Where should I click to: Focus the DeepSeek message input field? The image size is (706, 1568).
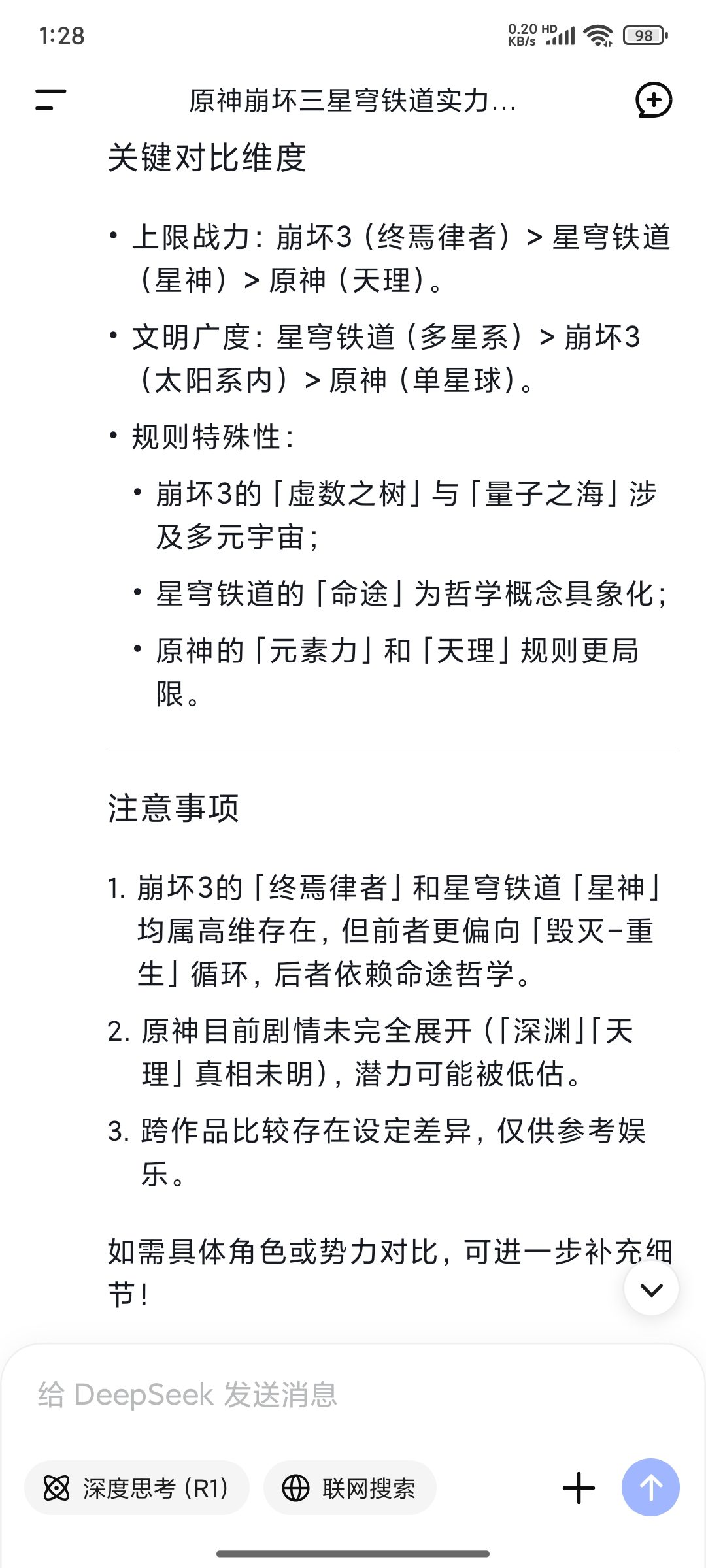pyautogui.click(x=353, y=1395)
